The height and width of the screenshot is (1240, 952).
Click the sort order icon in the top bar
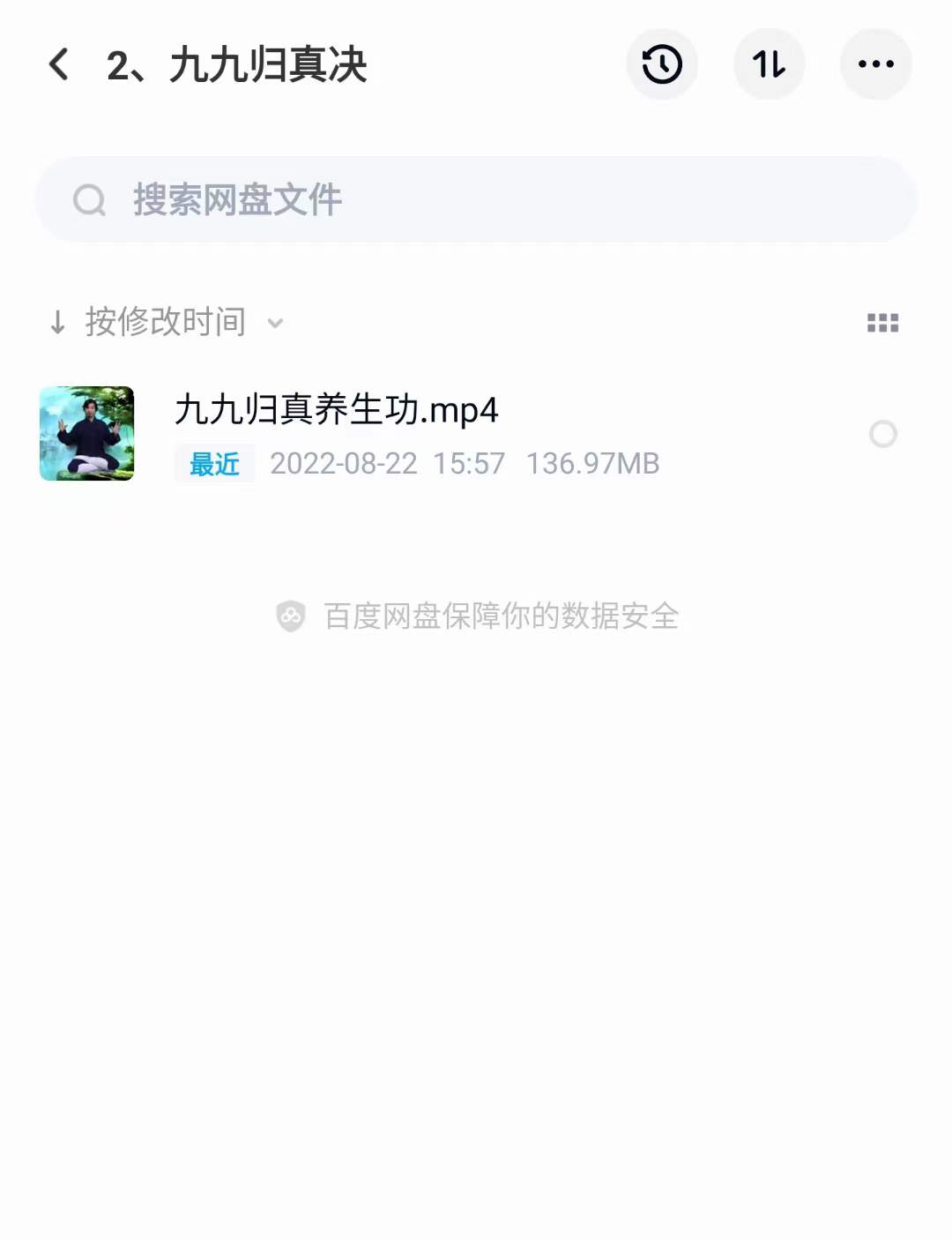770,63
